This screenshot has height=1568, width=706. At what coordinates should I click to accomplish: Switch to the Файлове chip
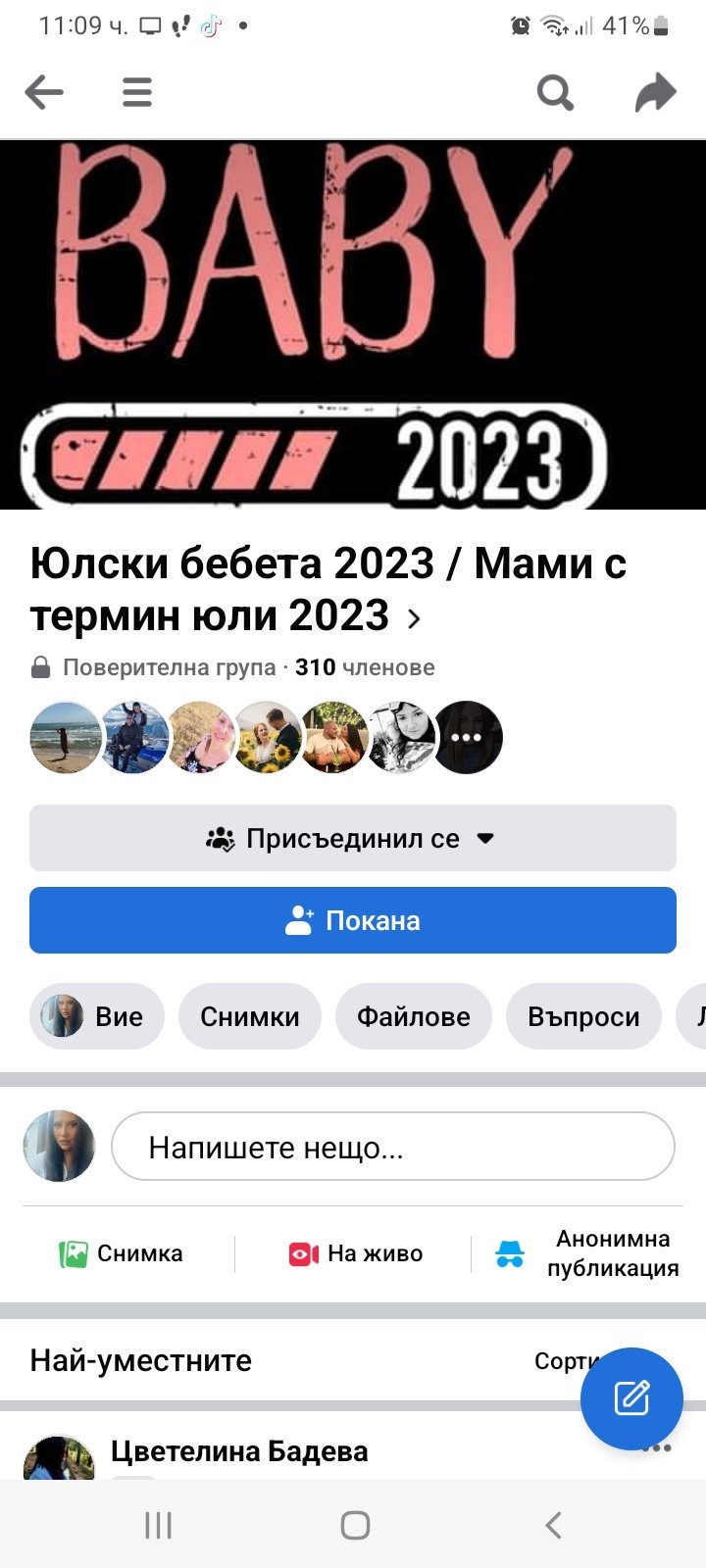coord(413,1016)
